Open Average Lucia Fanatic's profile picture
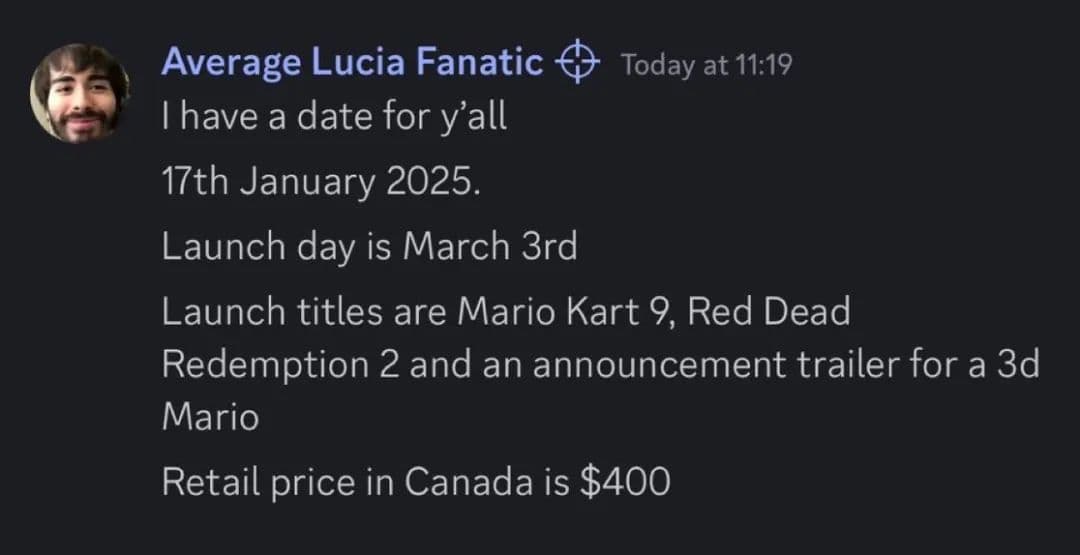This screenshot has height=555, width=1080. point(79,93)
